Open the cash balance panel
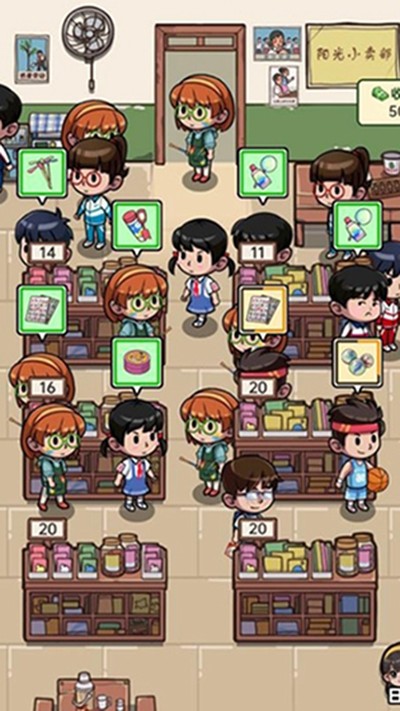Viewport: 400px width, 711px height. pyautogui.click(x=379, y=102)
